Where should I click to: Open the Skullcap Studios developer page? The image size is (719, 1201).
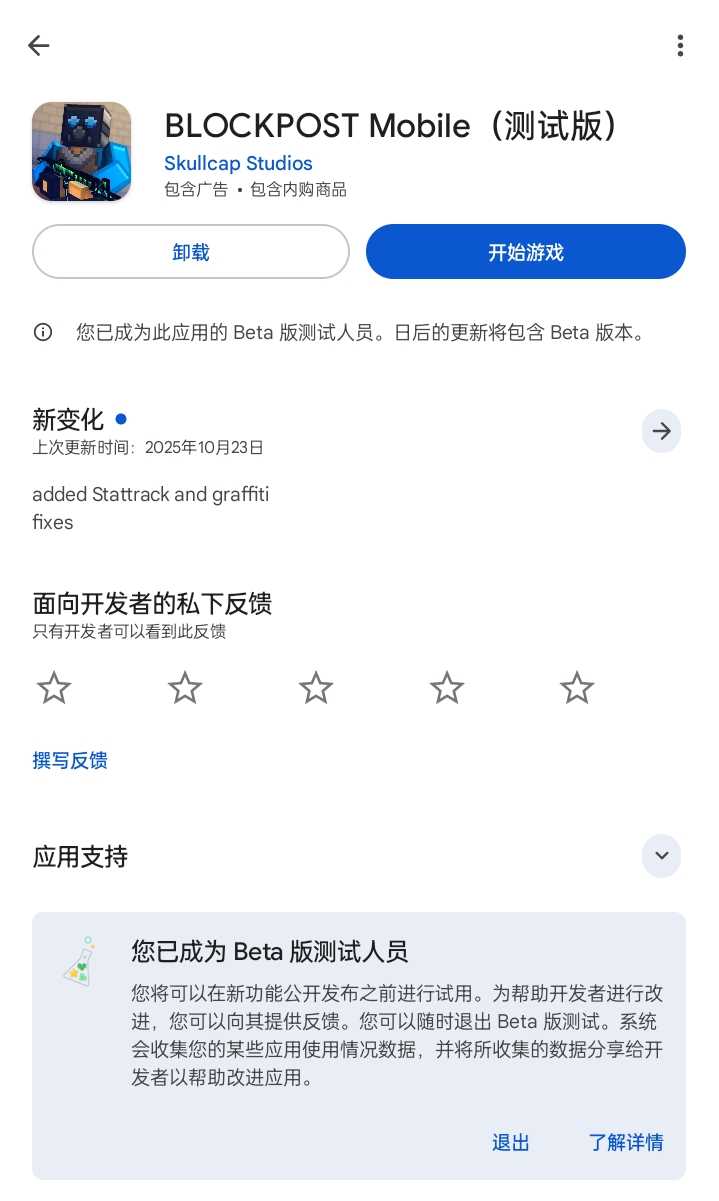(x=238, y=163)
